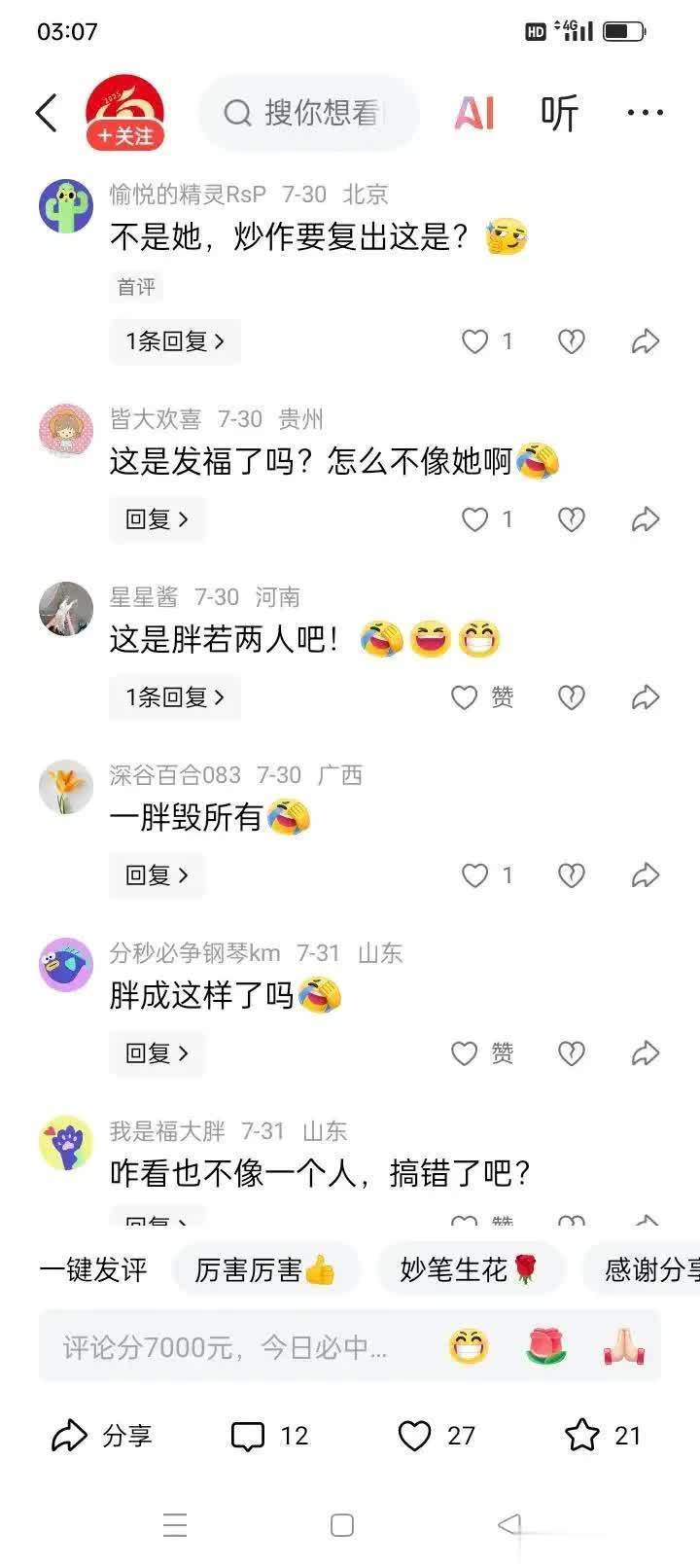Screen dimensions: 700x1568
Task: Share 深谷百合083's comment
Action: pyautogui.click(x=646, y=875)
